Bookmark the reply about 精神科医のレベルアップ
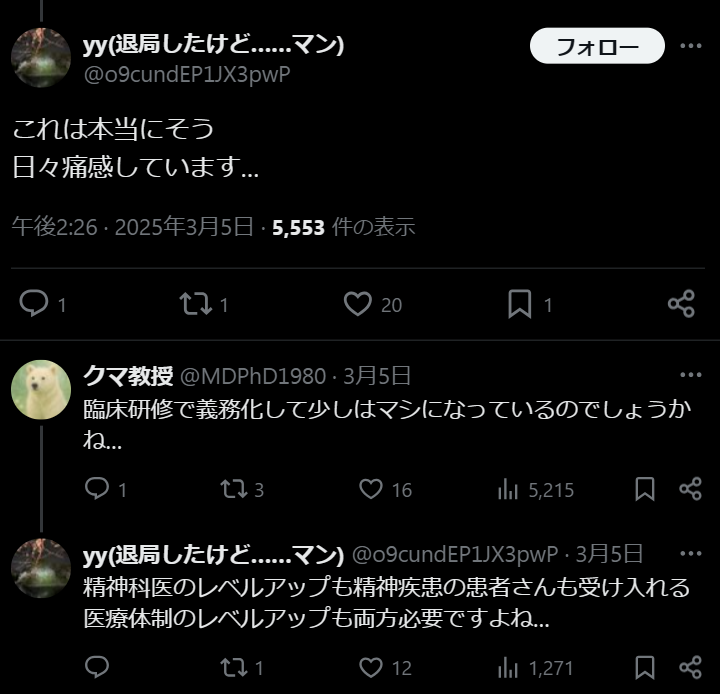 click(645, 667)
